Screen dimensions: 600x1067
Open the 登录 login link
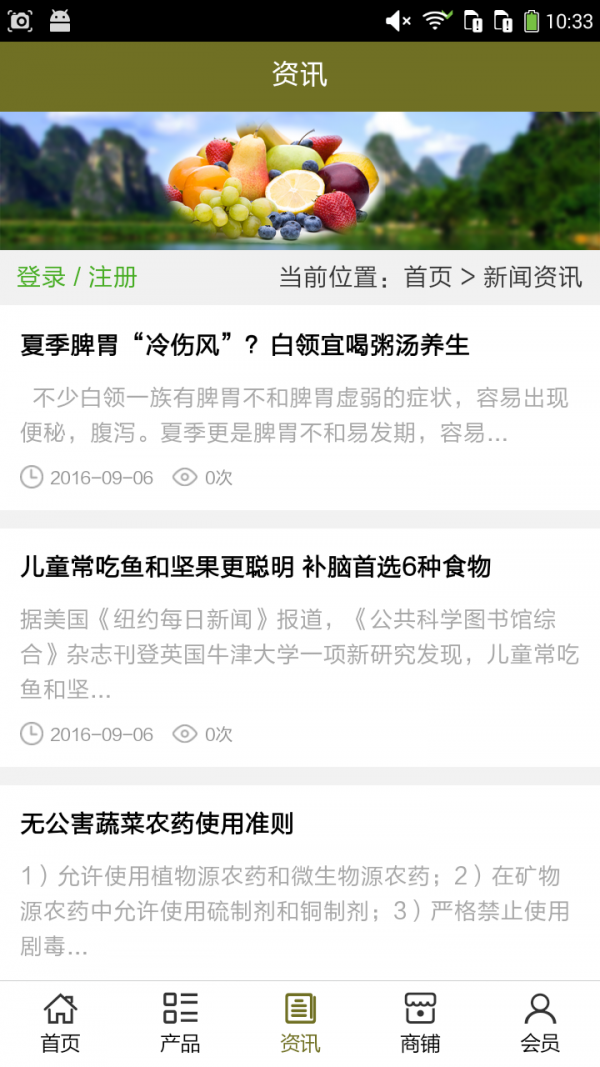(41, 277)
